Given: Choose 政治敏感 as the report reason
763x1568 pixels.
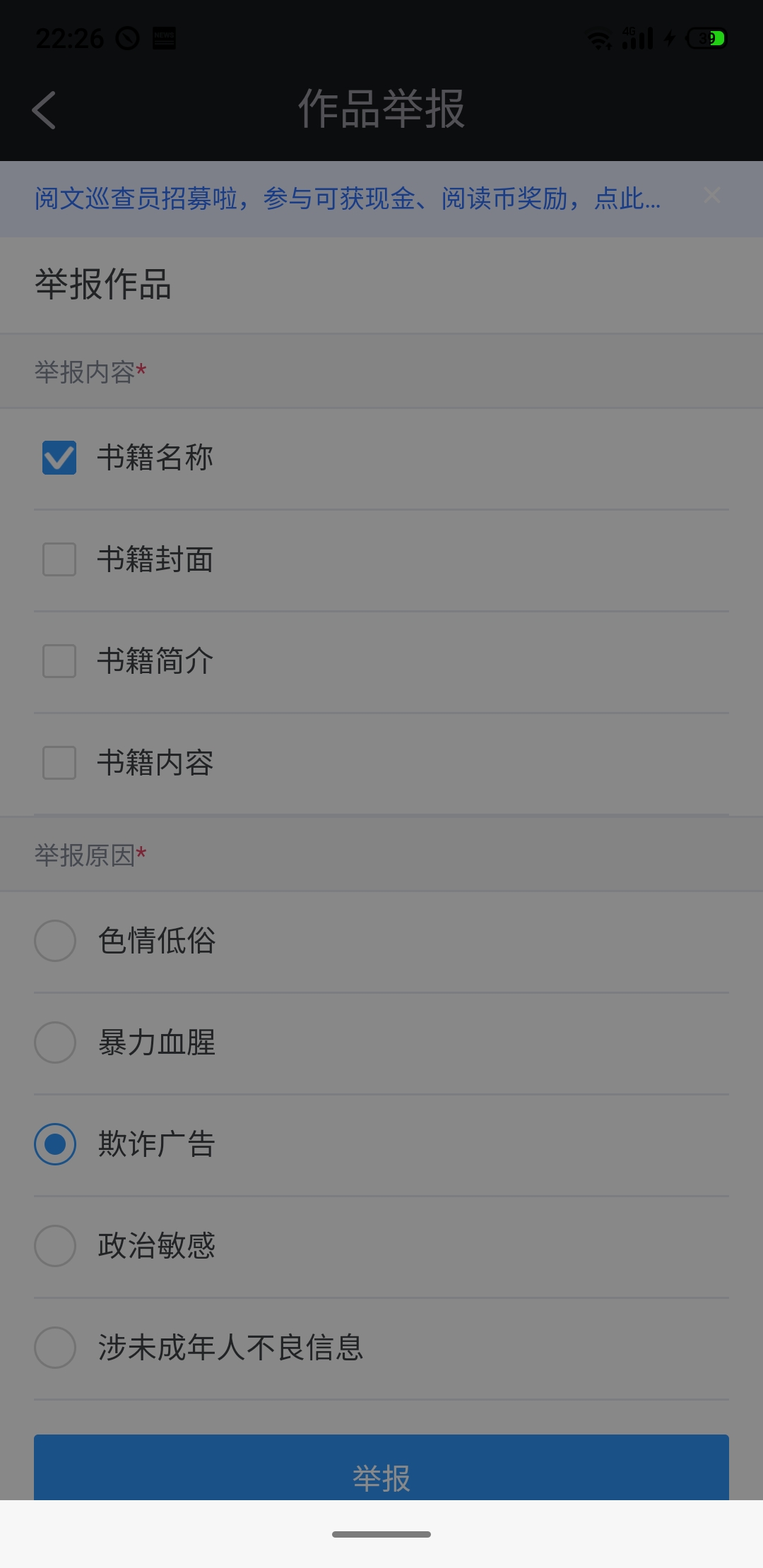Looking at the screenshot, I should pos(55,1246).
